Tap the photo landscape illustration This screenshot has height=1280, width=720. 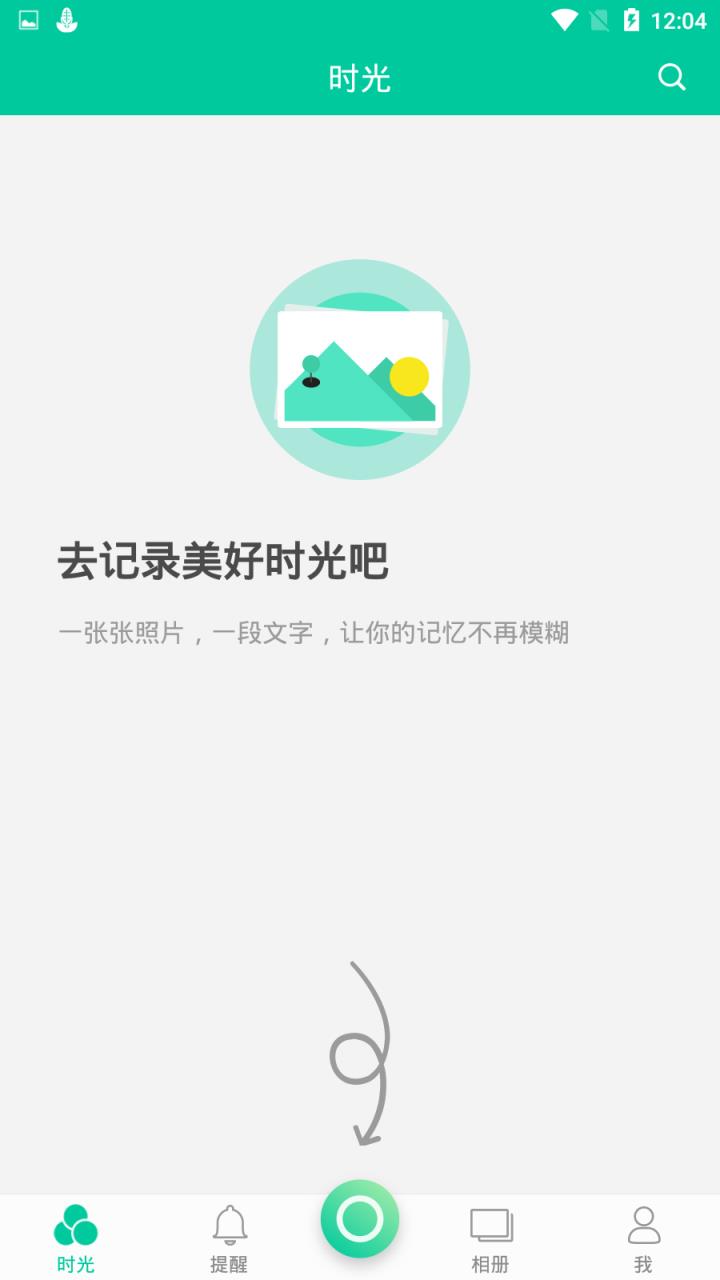360,369
